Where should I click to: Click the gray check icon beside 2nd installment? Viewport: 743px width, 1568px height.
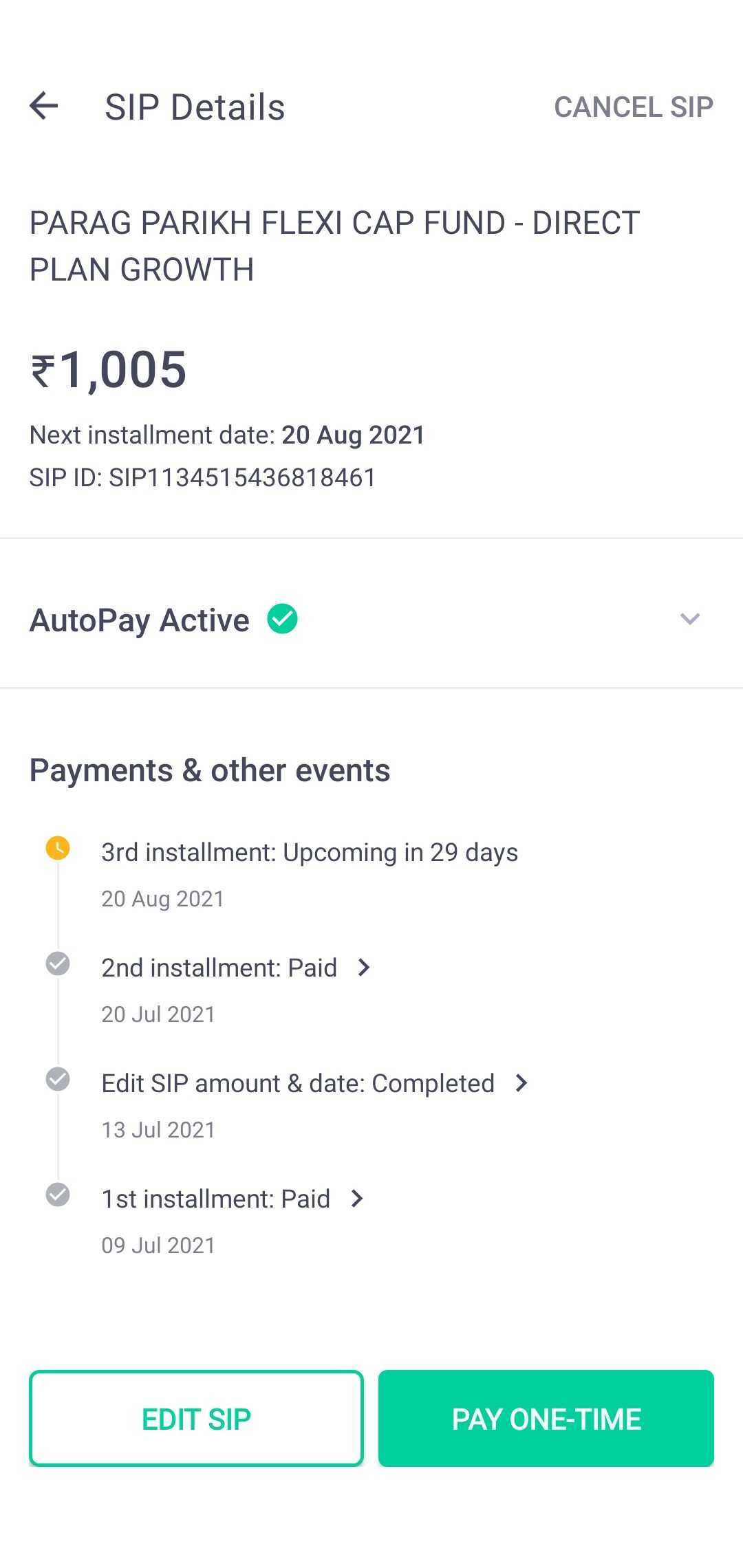(x=58, y=966)
